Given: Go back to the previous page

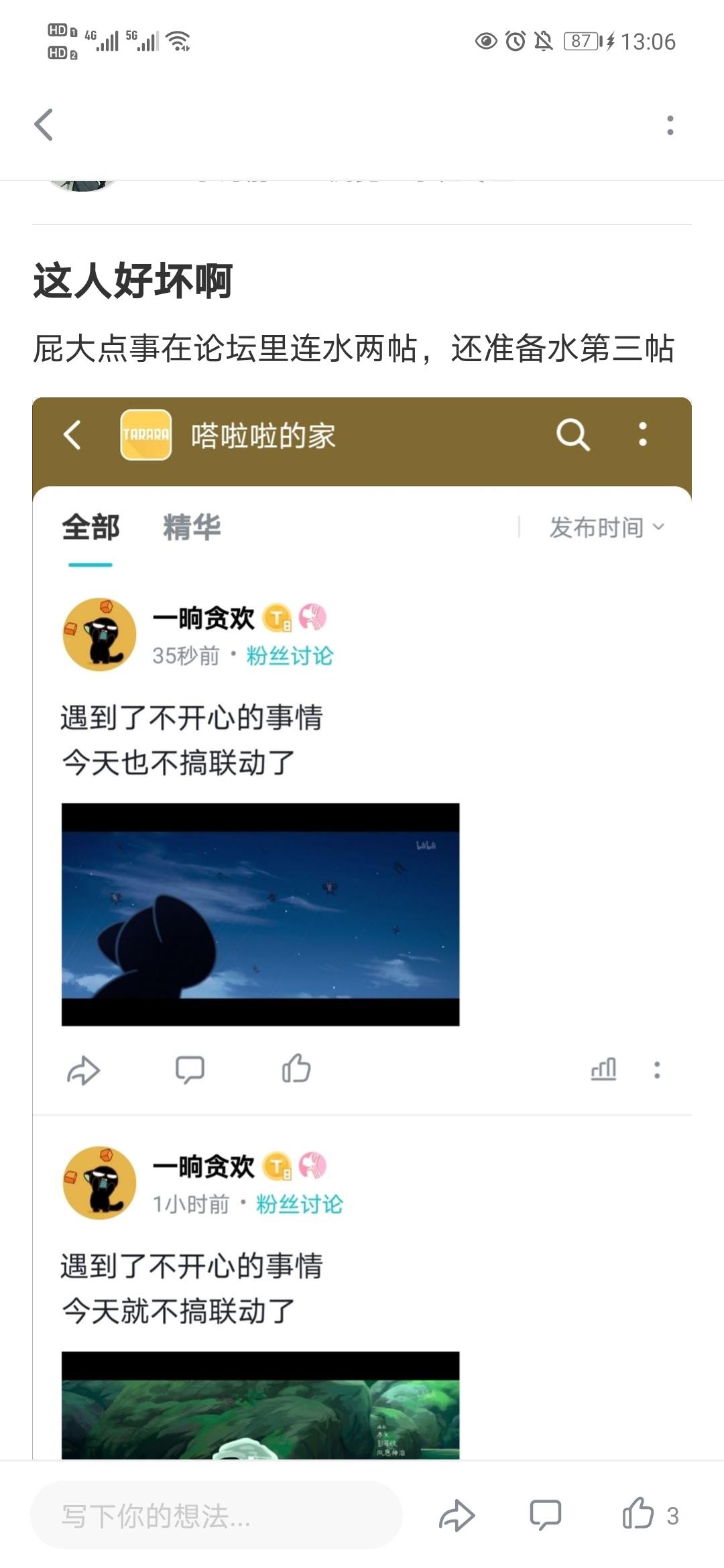Looking at the screenshot, I should click(44, 125).
